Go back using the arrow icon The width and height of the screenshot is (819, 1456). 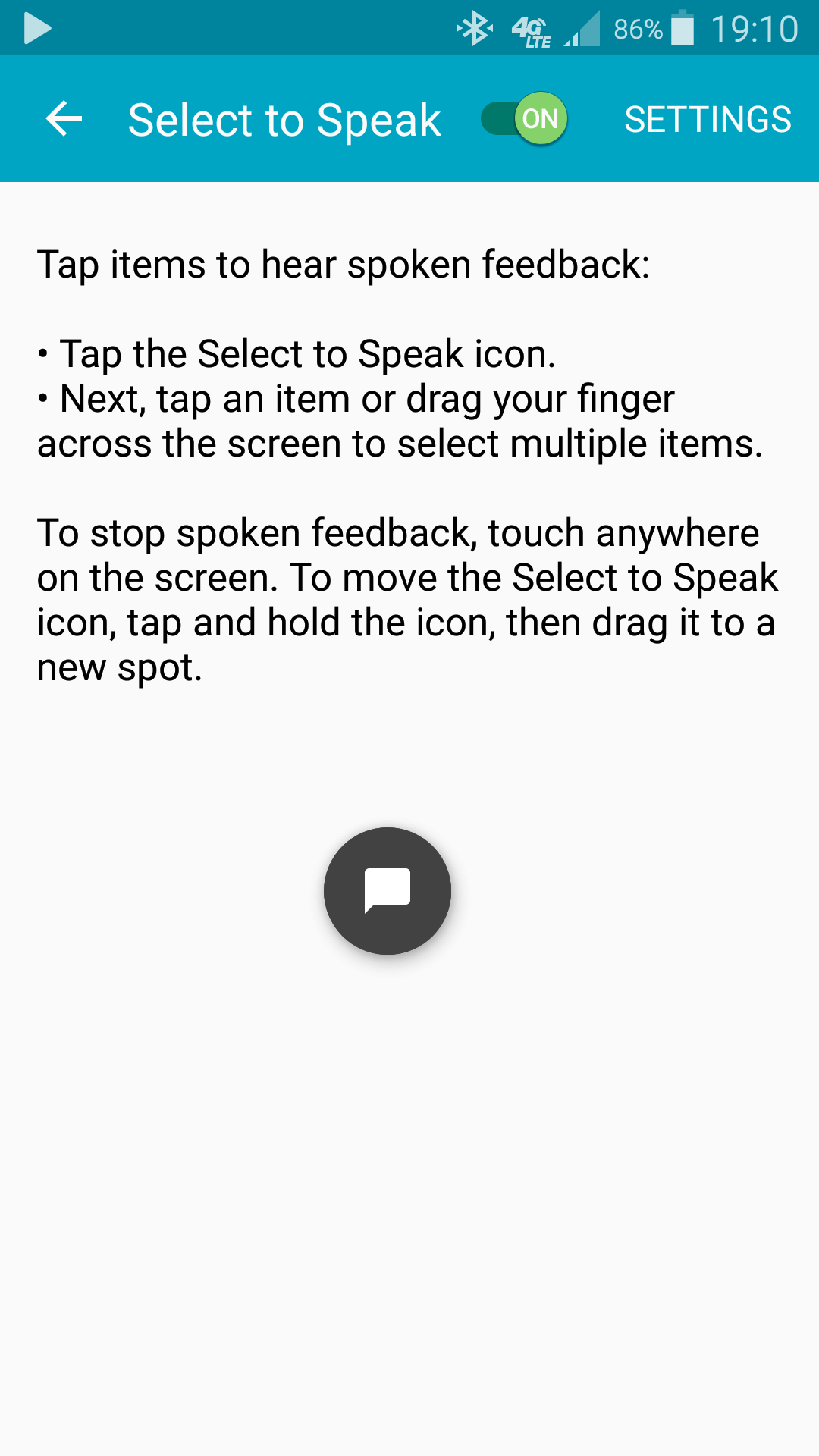pyautogui.click(x=64, y=119)
